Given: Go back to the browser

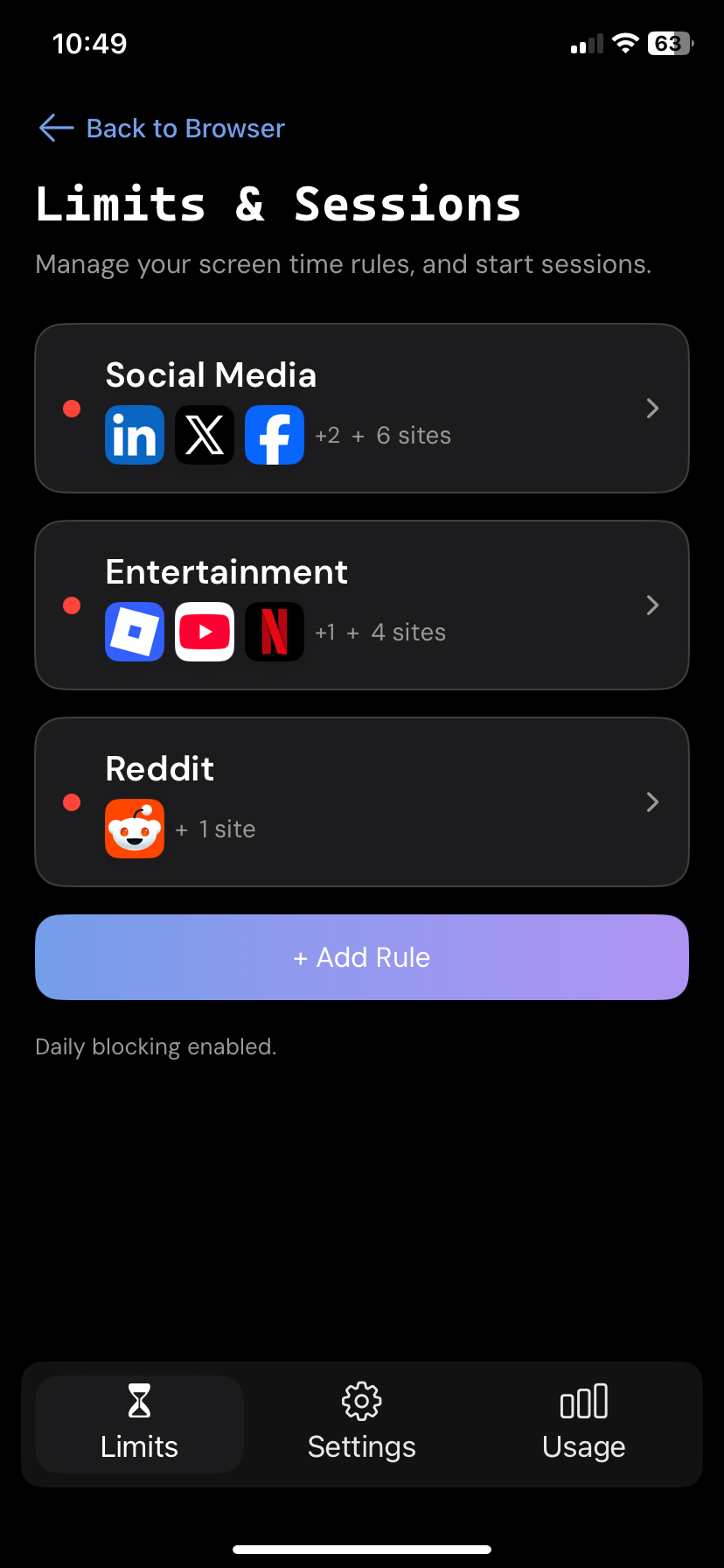Looking at the screenshot, I should (163, 129).
